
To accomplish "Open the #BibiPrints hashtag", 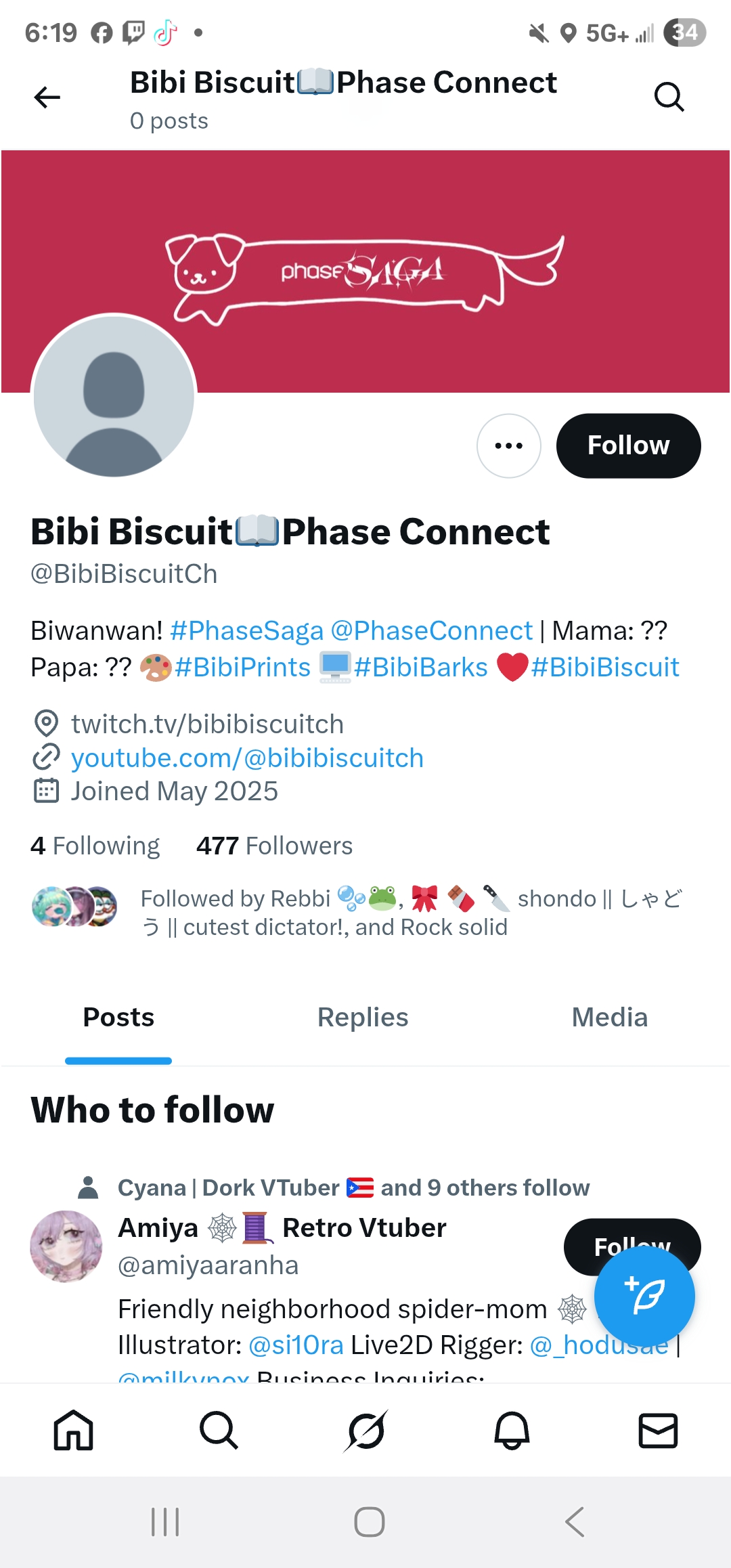I will point(242,668).
